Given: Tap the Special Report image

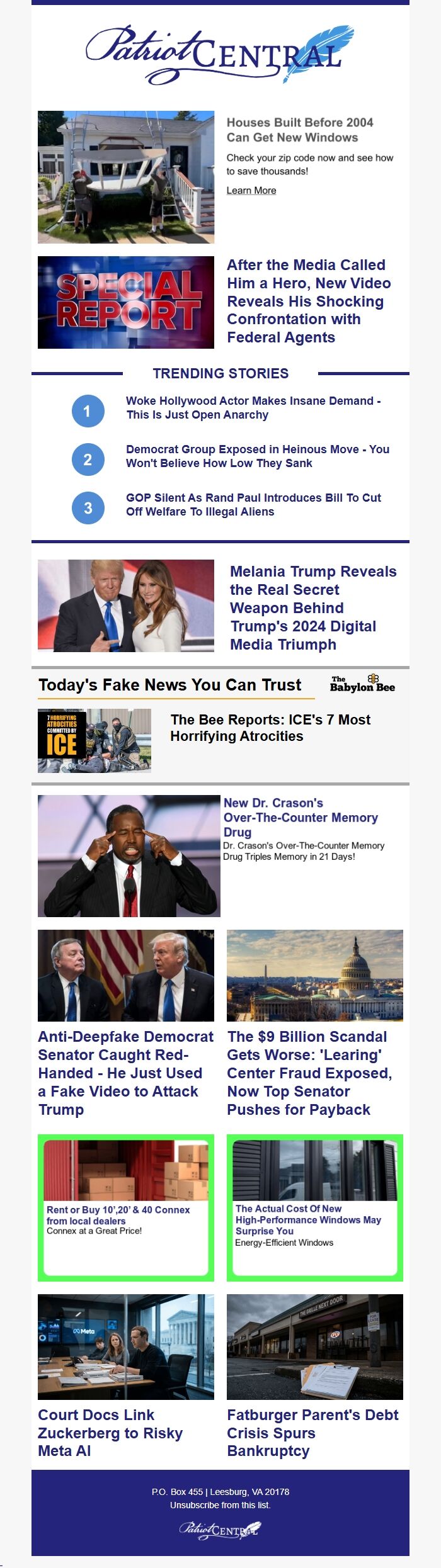Looking at the screenshot, I should (126, 302).
